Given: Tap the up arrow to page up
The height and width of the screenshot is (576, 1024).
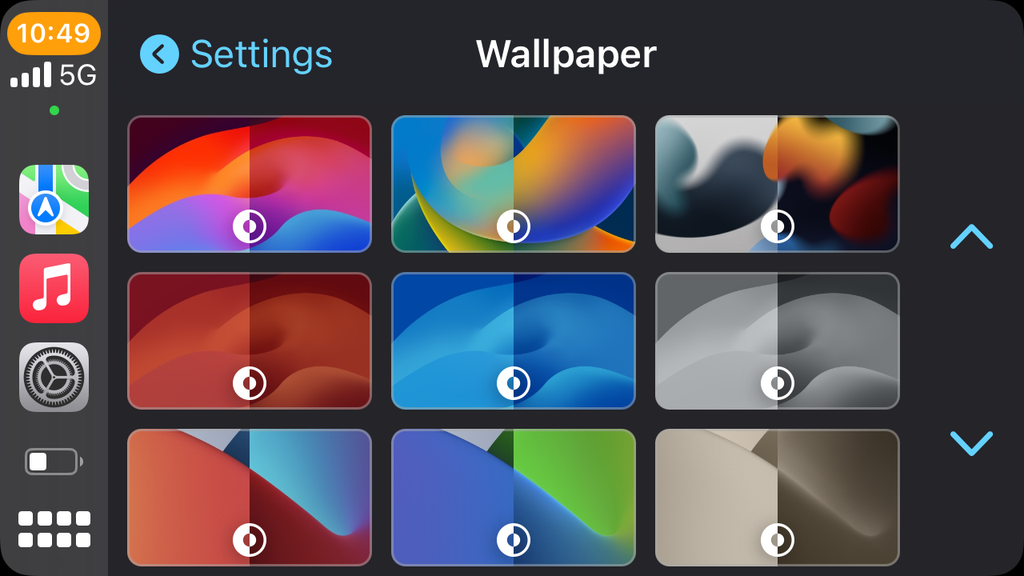Looking at the screenshot, I should (971, 237).
